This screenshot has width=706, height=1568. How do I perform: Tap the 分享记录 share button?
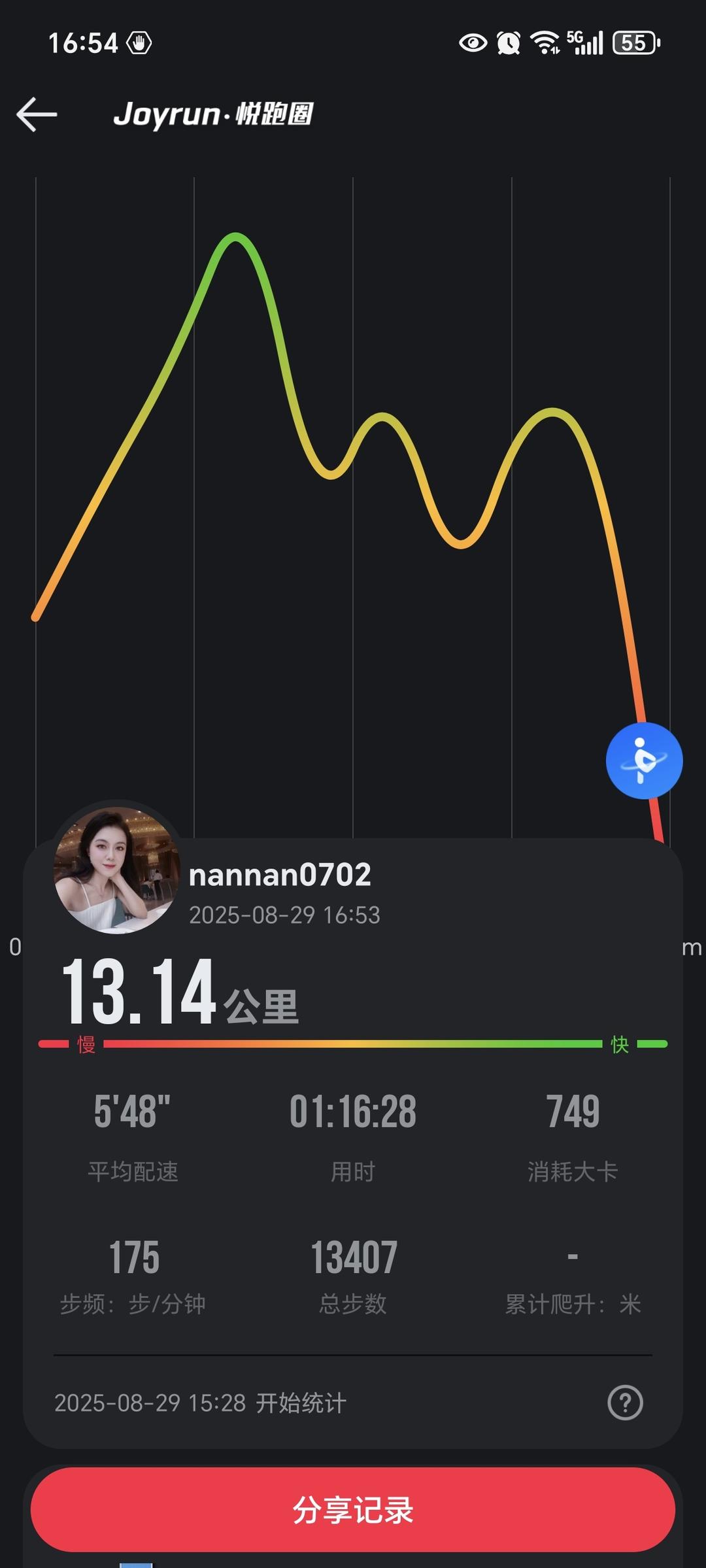click(353, 1509)
